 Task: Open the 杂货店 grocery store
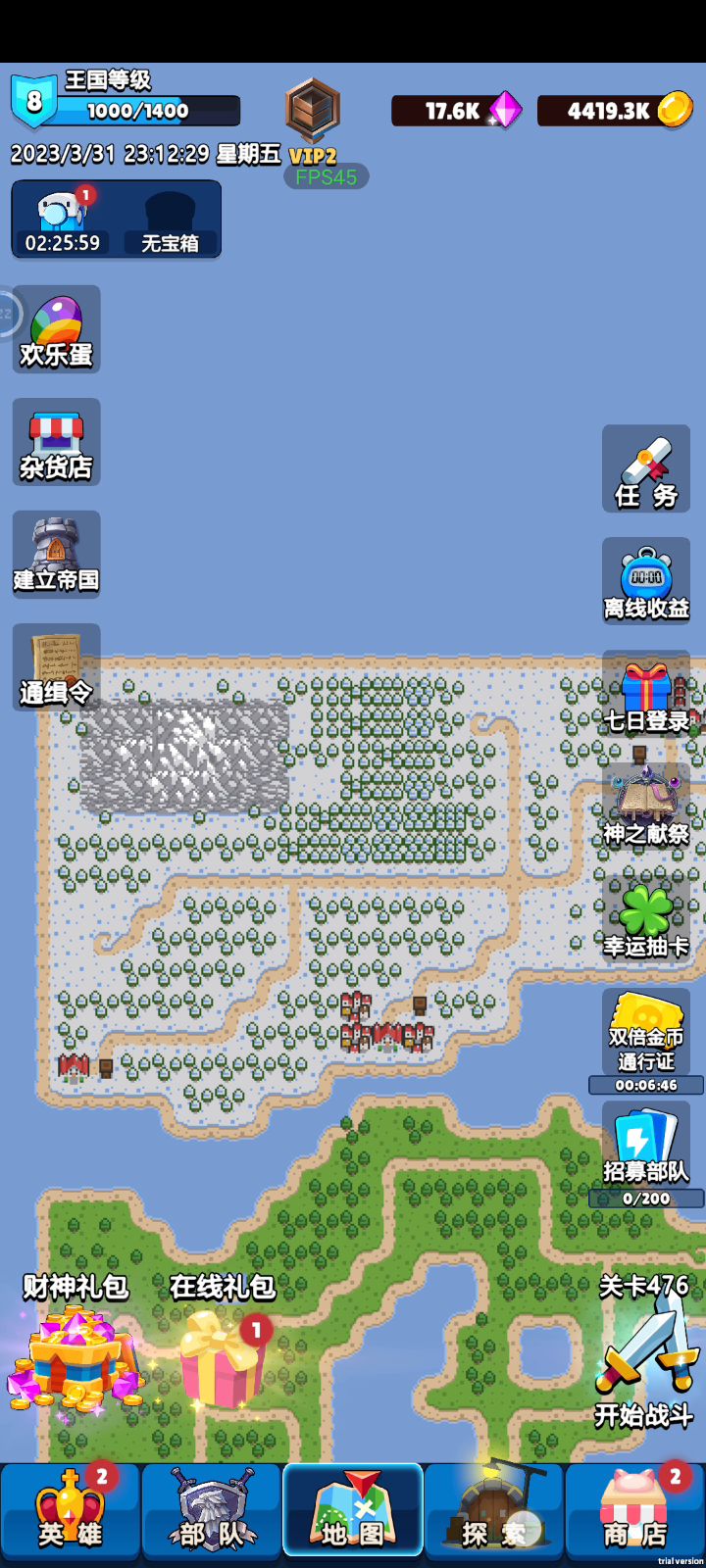coord(56,442)
